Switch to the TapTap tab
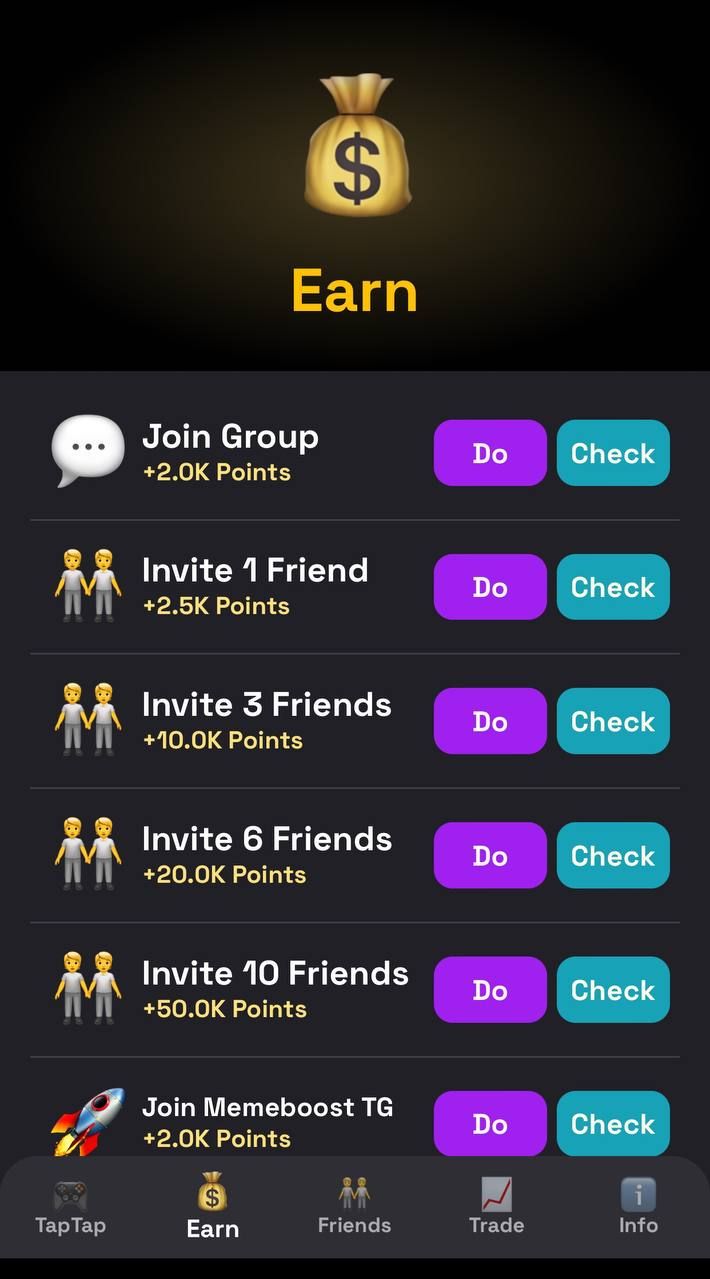 point(70,1207)
